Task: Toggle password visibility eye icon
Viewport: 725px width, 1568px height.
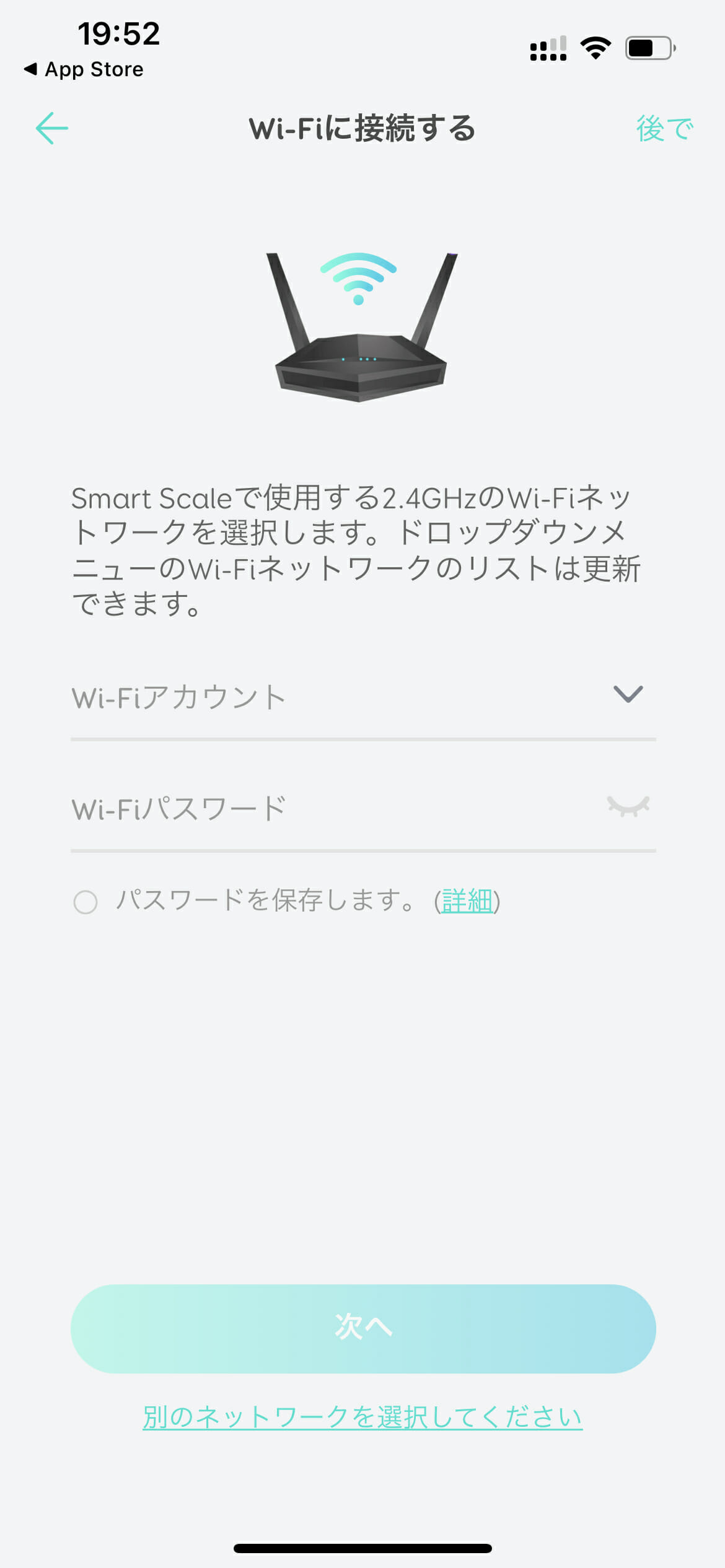Action: click(x=628, y=806)
